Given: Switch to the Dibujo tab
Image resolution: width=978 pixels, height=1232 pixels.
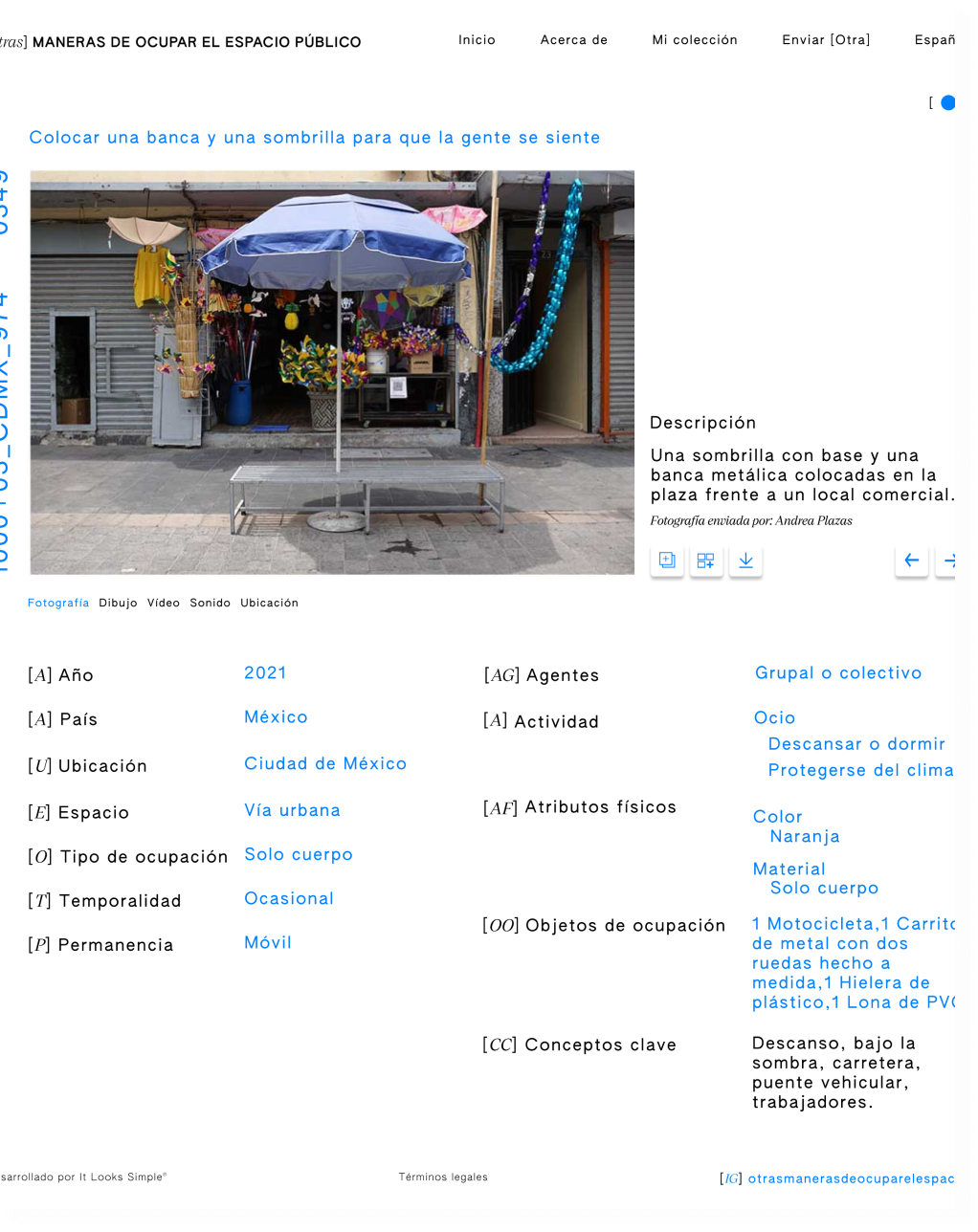Looking at the screenshot, I should (x=118, y=604).
